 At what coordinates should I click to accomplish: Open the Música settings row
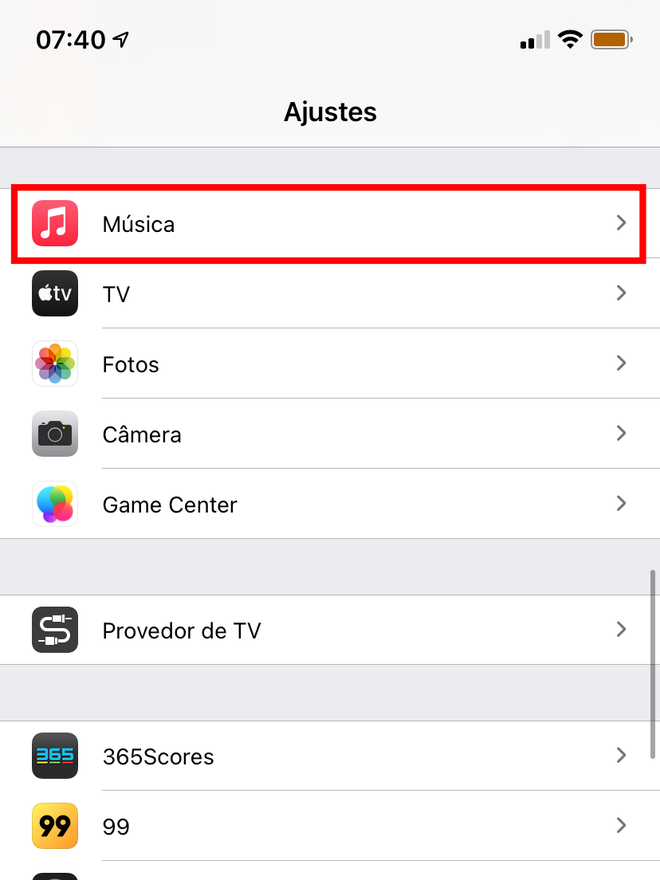point(330,224)
